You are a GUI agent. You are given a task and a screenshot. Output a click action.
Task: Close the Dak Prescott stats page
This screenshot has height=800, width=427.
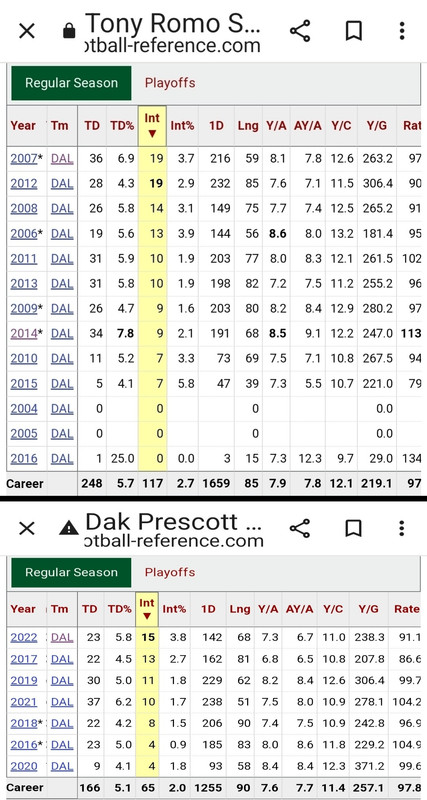(x=27, y=529)
